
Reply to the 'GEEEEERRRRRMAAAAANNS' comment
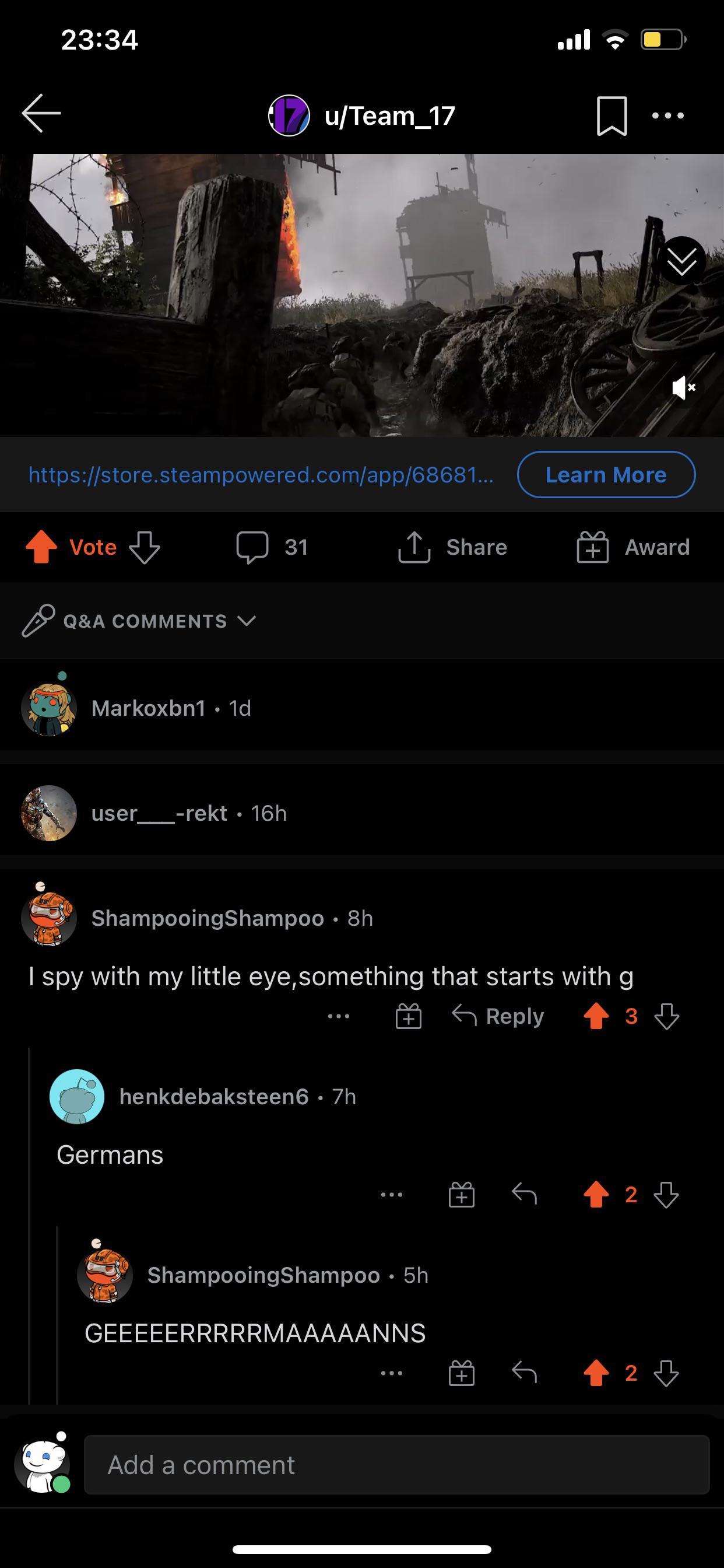(524, 1373)
